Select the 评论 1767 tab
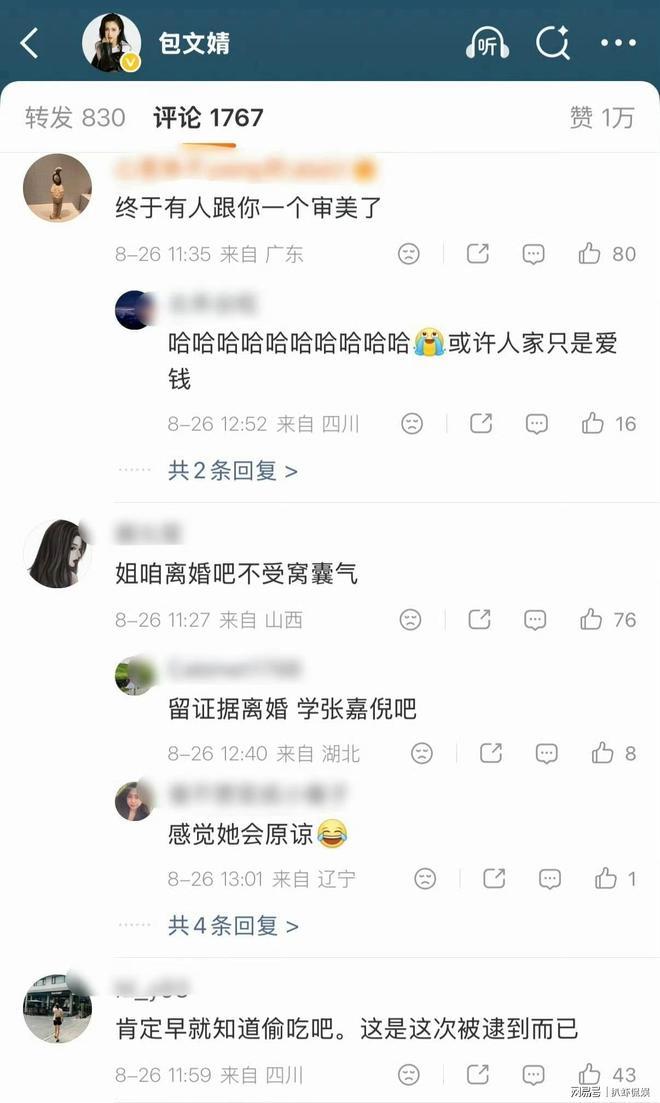Viewport: 660px width, 1103px height. 208,117
